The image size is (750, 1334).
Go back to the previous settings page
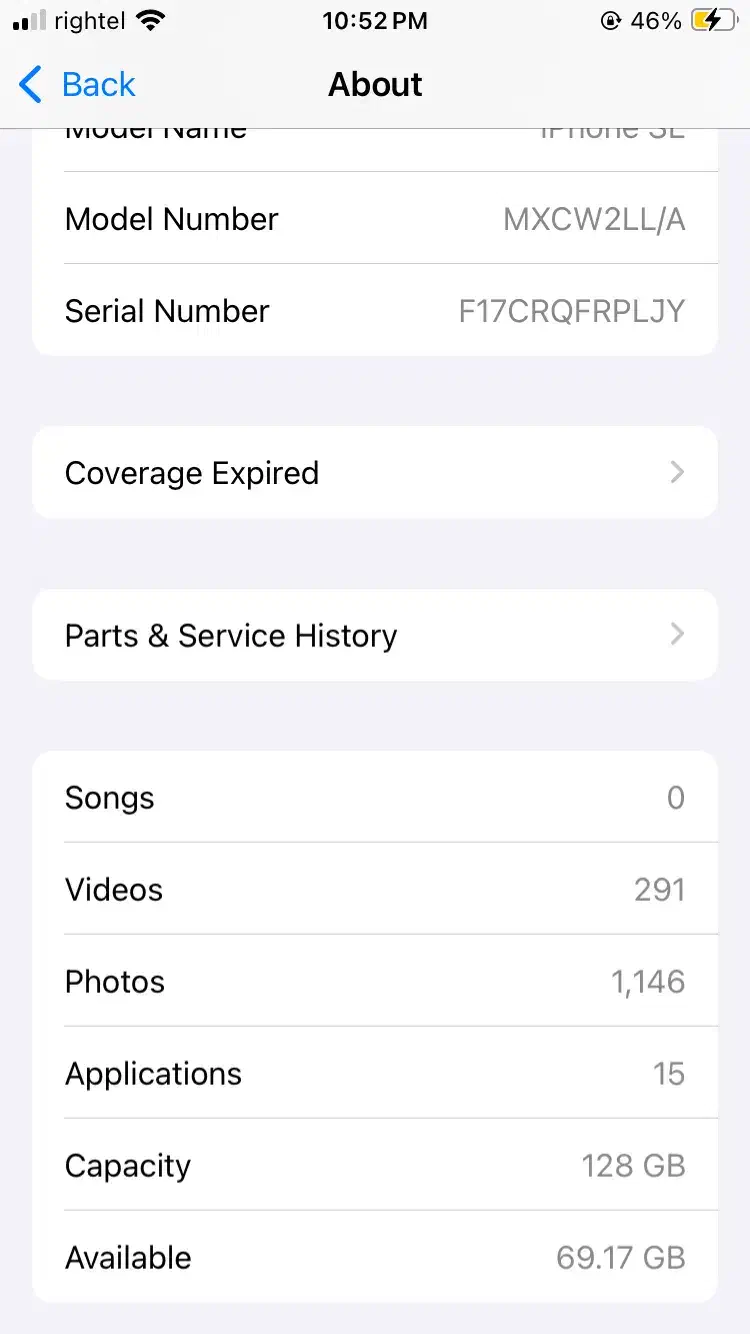(78, 85)
